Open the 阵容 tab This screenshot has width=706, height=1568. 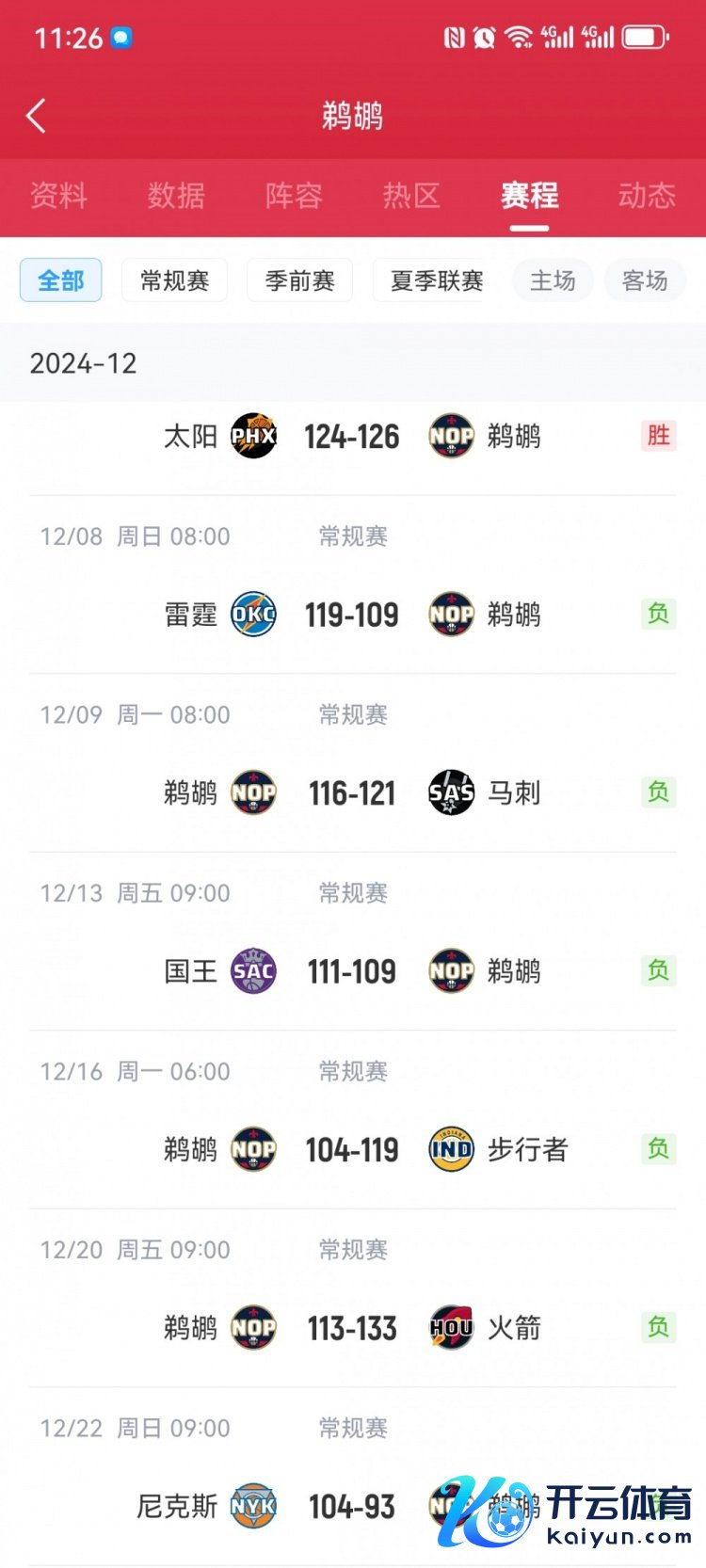(x=294, y=196)
